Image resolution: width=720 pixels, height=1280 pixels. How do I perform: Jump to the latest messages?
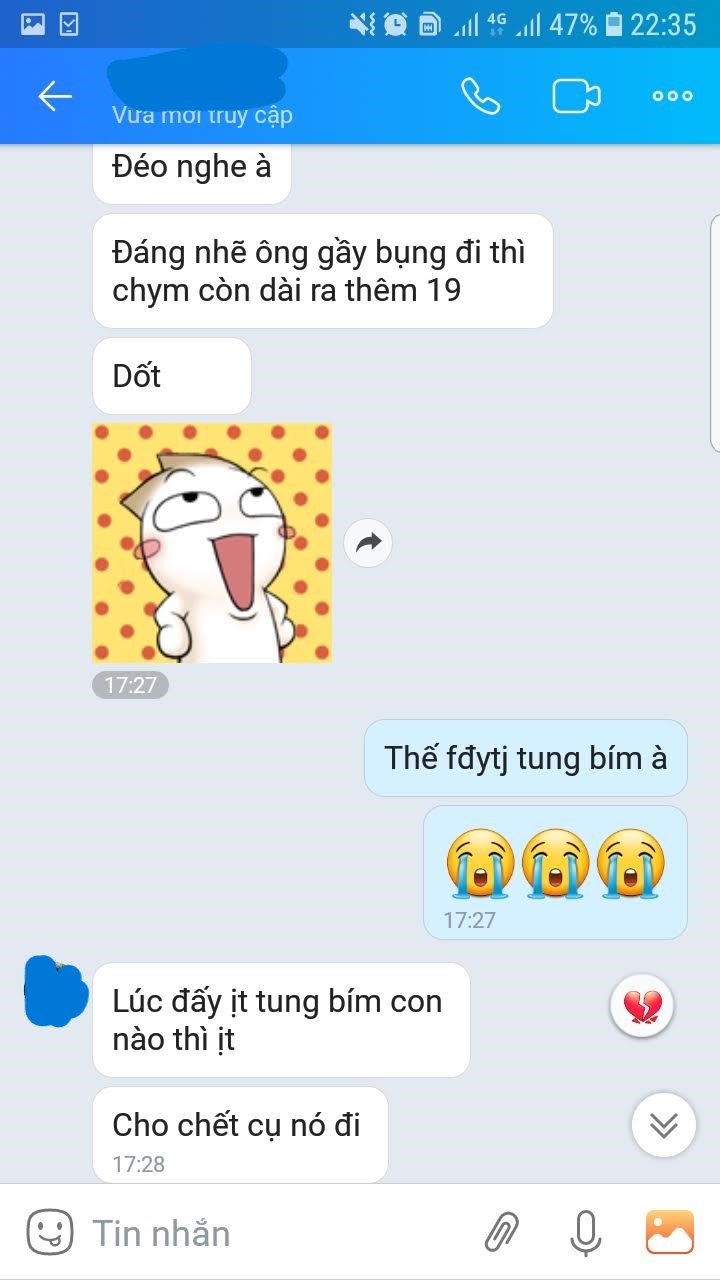[663, 1125]
